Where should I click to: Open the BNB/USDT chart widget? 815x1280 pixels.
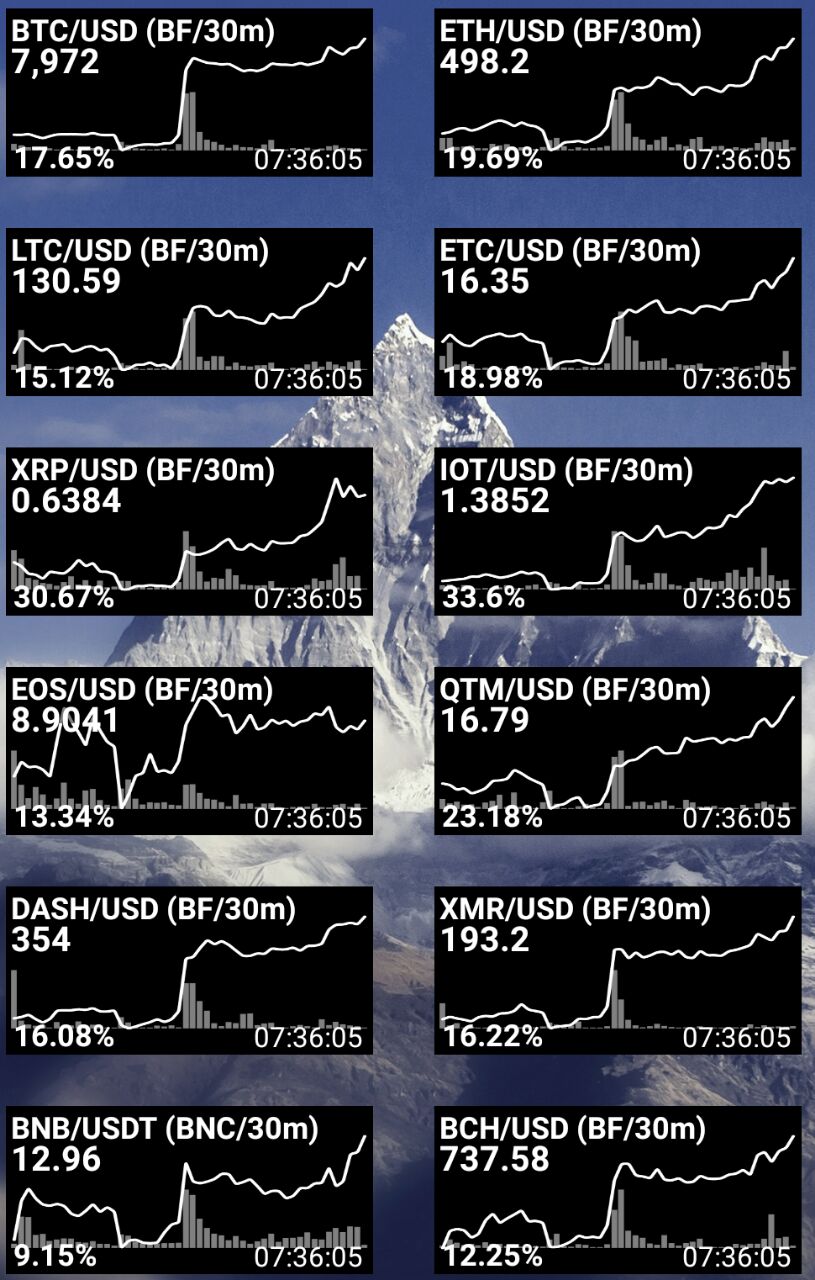pyautogui.click(x=189, y=1189)
